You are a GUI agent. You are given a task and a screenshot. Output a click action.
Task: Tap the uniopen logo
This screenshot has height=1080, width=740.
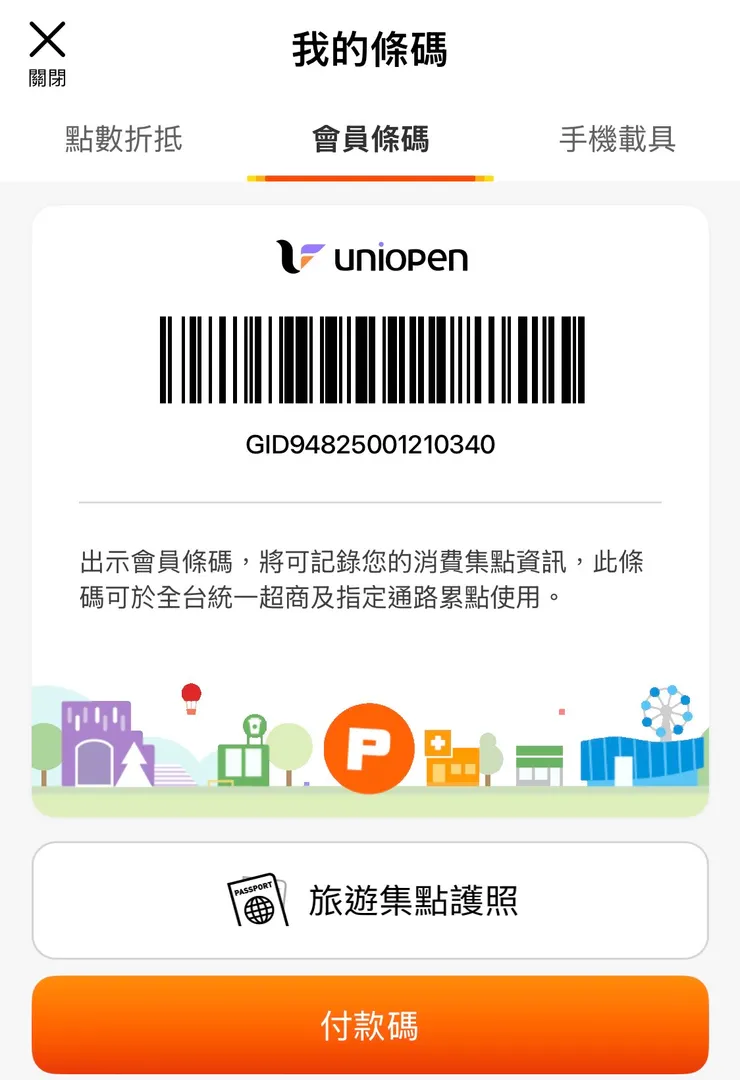pyautogui.click(x=370, y=257)
